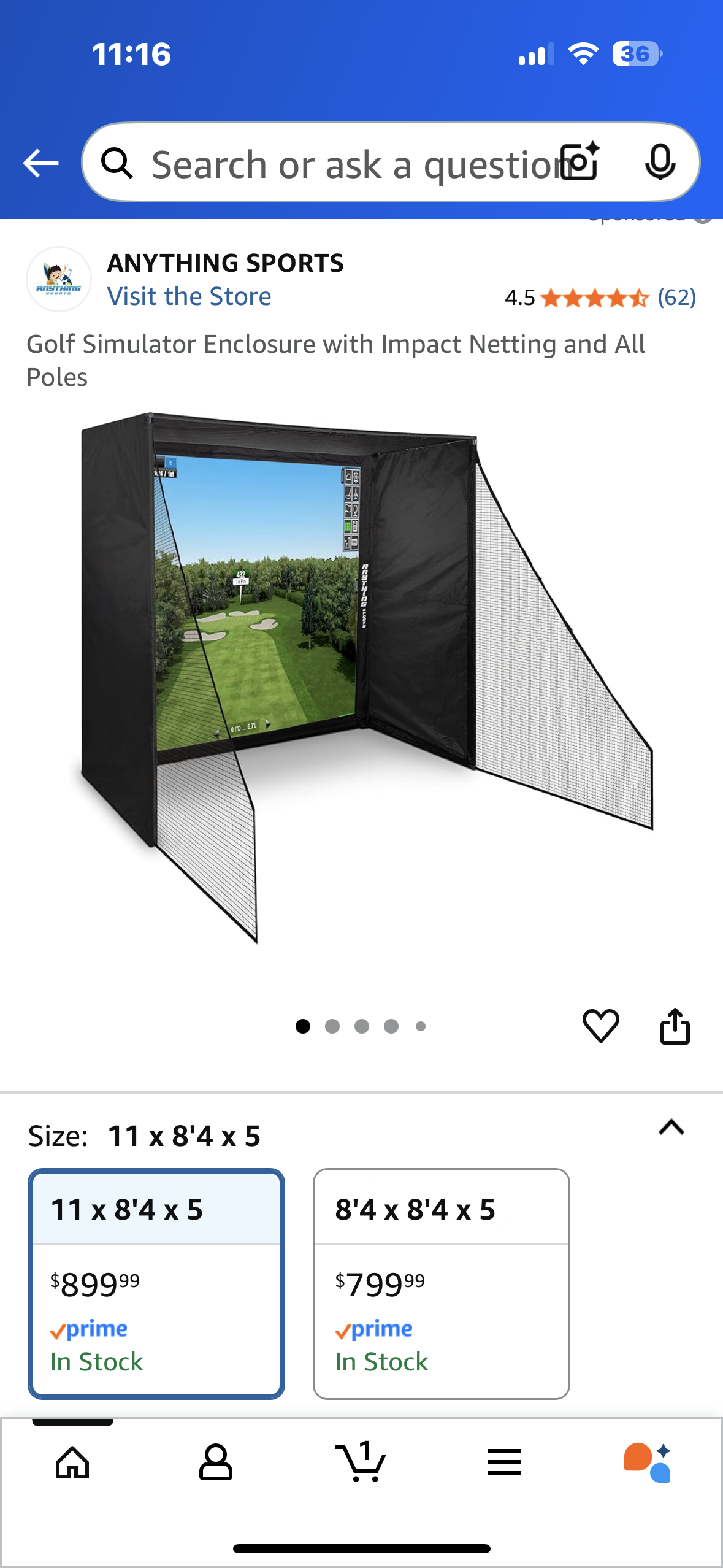Open the hamburger menu tab
Image resolution: width=723 pixels, height=1568 pixels.
click(x=505, y=1462)
